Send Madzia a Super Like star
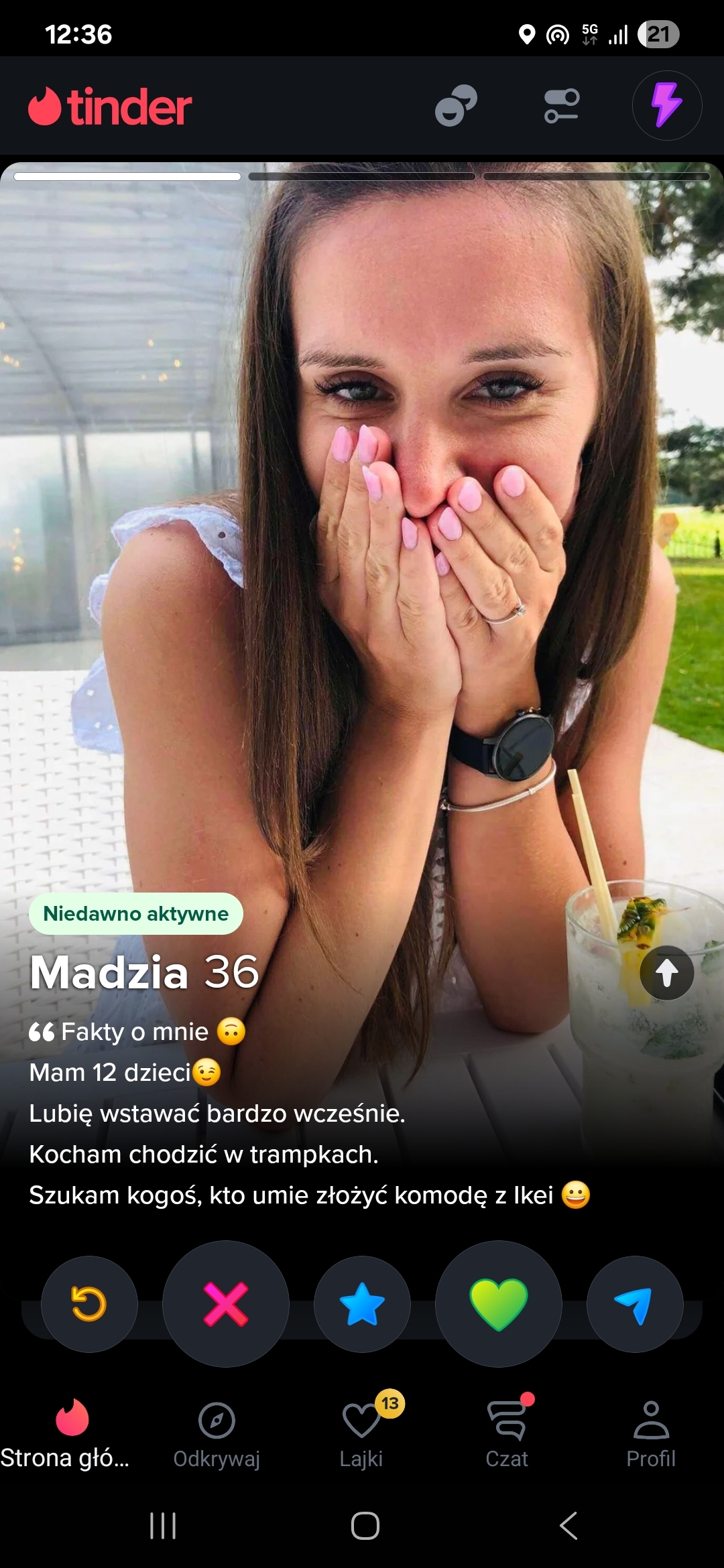Screen dimensions: 724x1568 (x=362, y=1304)
